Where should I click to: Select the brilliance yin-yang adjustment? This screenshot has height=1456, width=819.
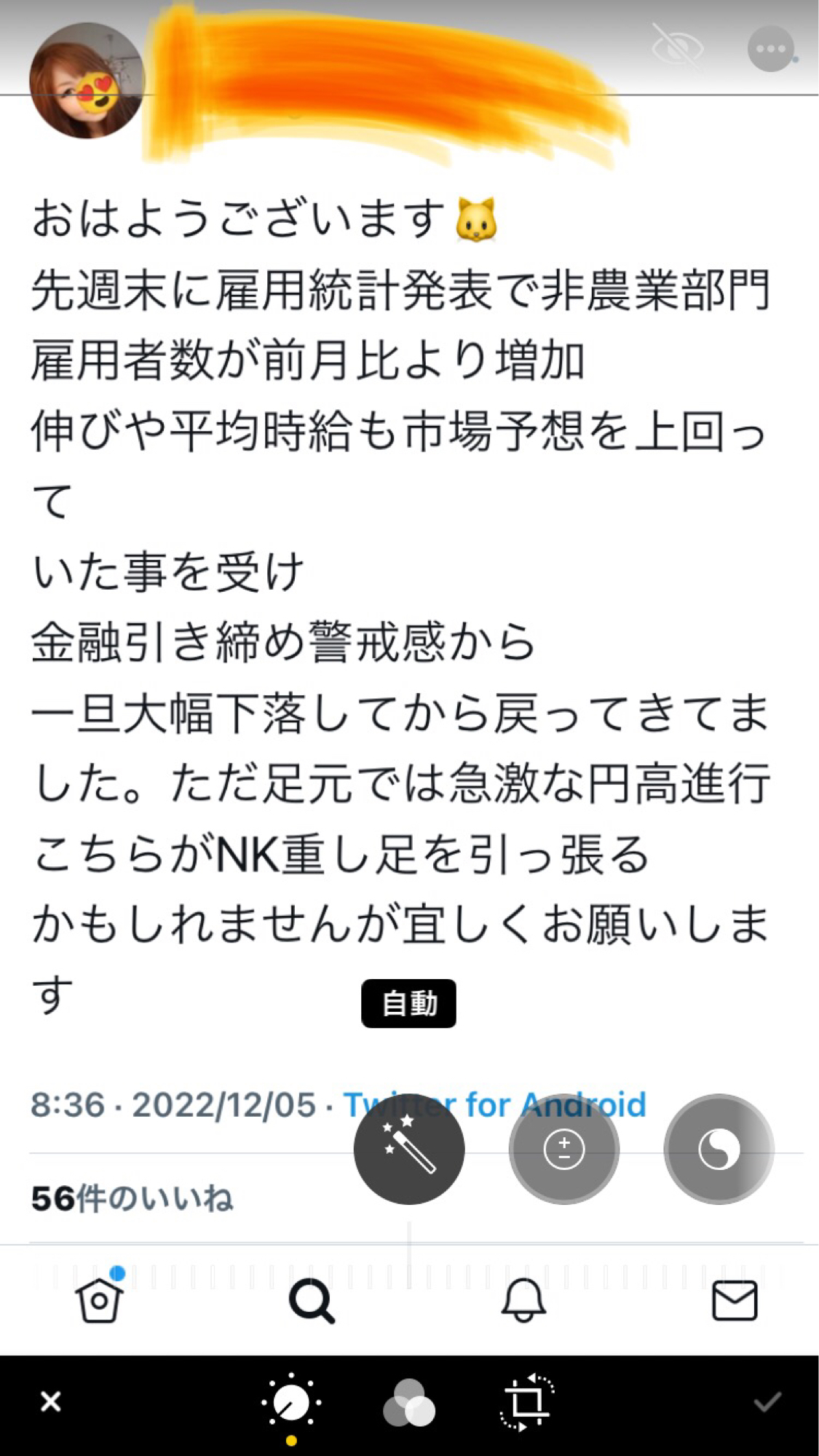(719, 1150)
